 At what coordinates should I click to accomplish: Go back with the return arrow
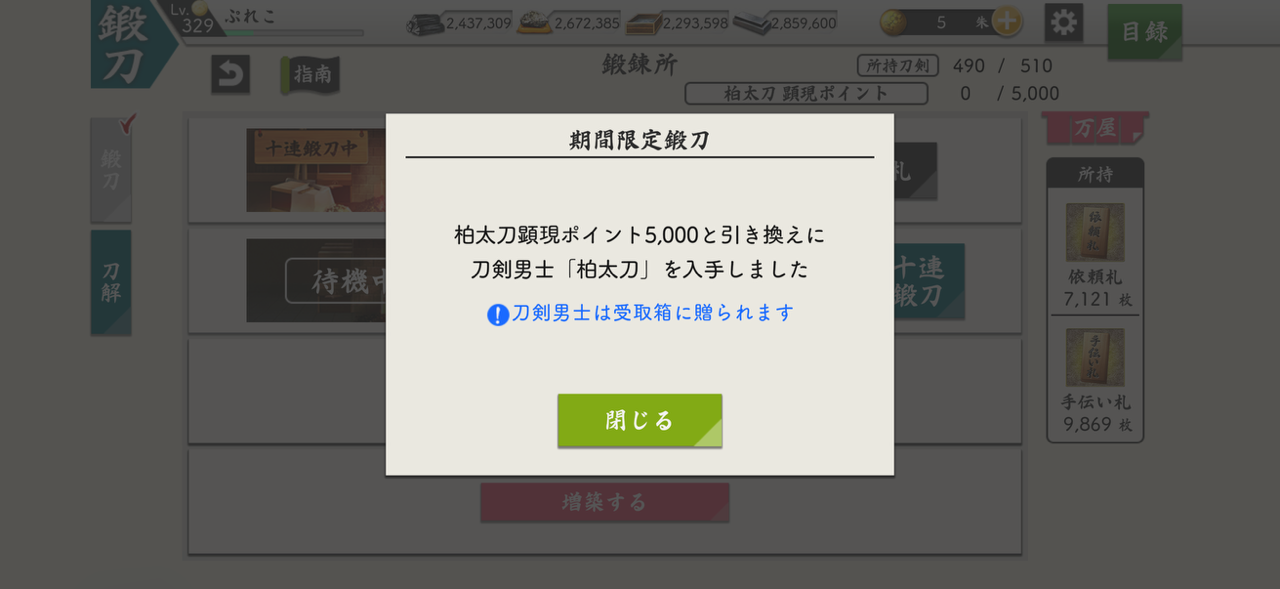(230, 75)
